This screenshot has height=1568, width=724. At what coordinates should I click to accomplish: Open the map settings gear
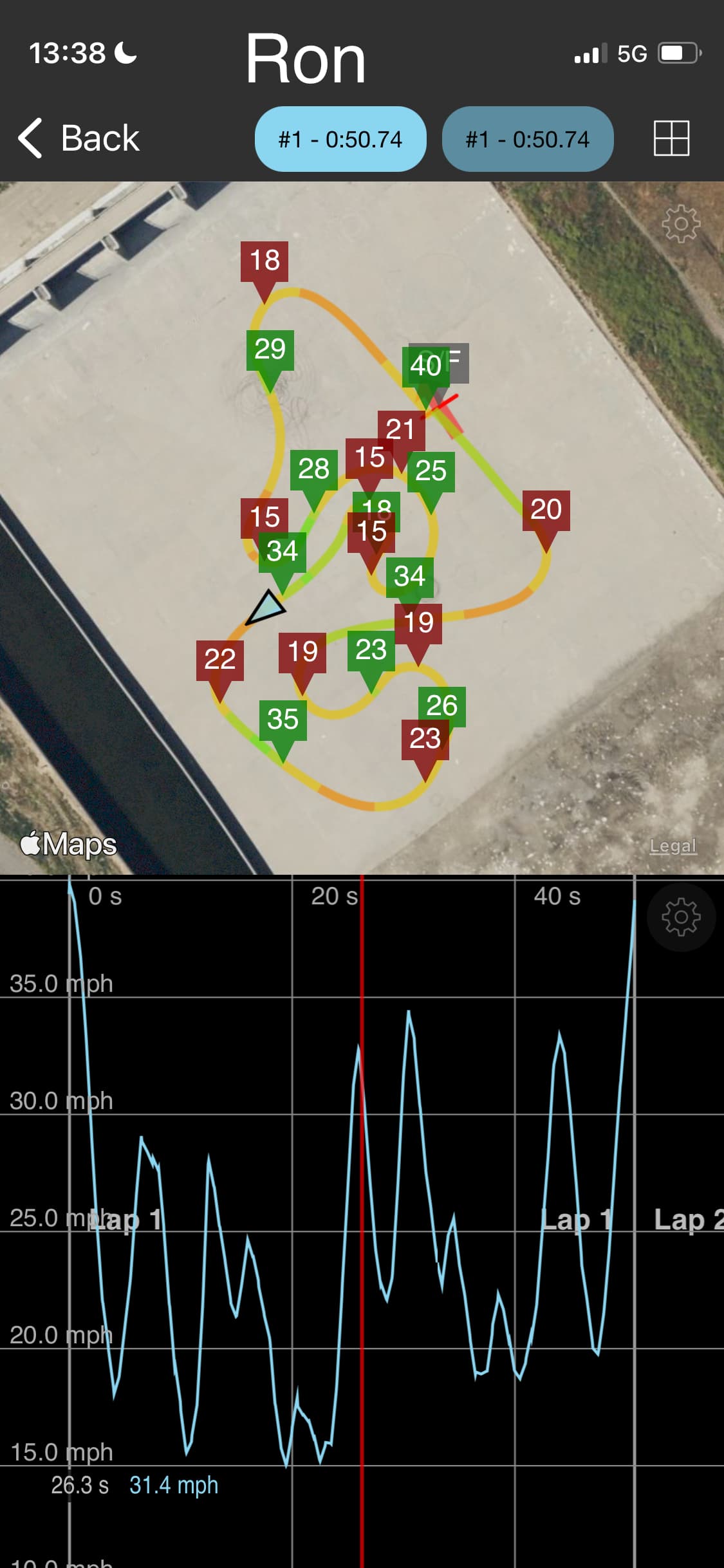[x=681, y=223]
